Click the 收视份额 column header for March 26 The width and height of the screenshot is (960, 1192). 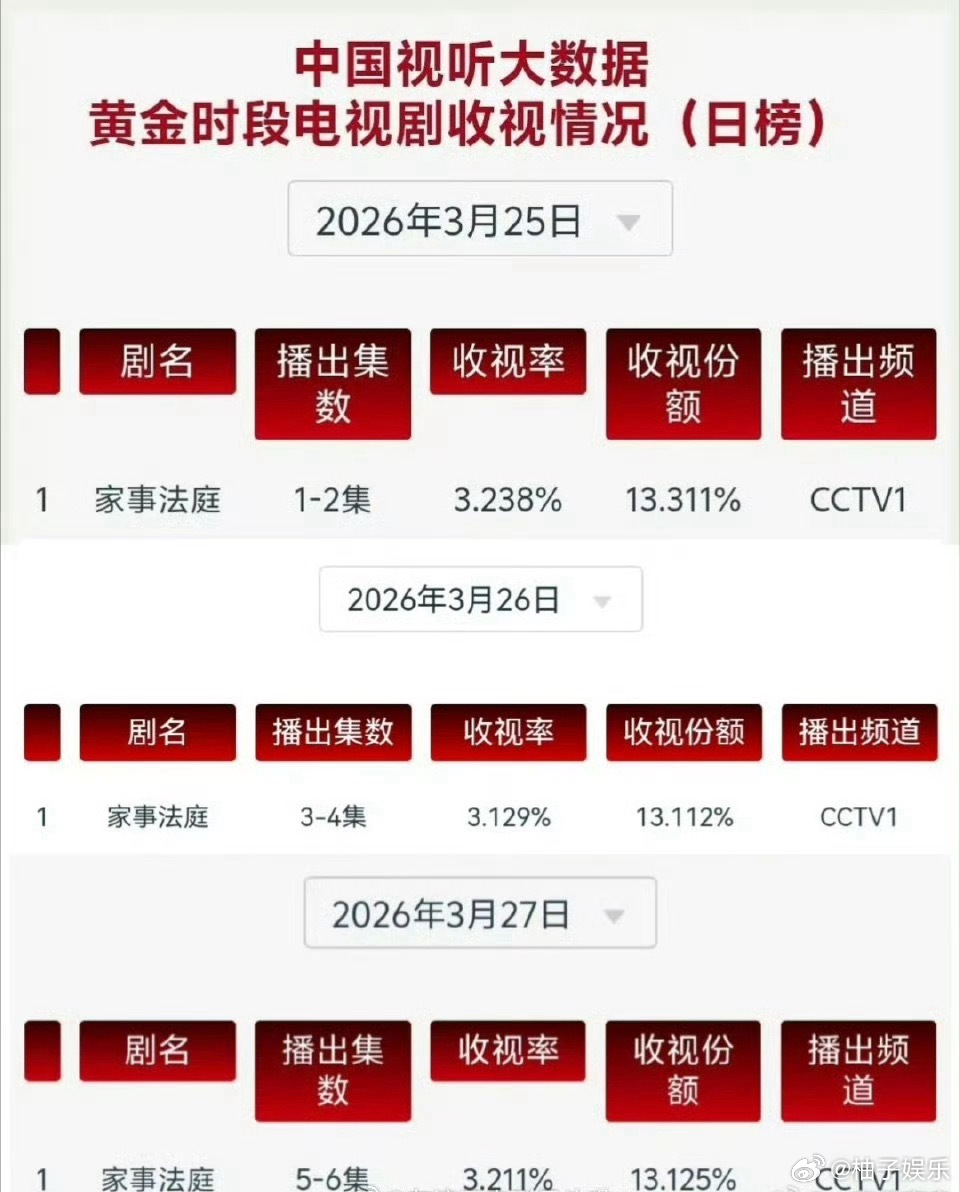coord(684,732)
